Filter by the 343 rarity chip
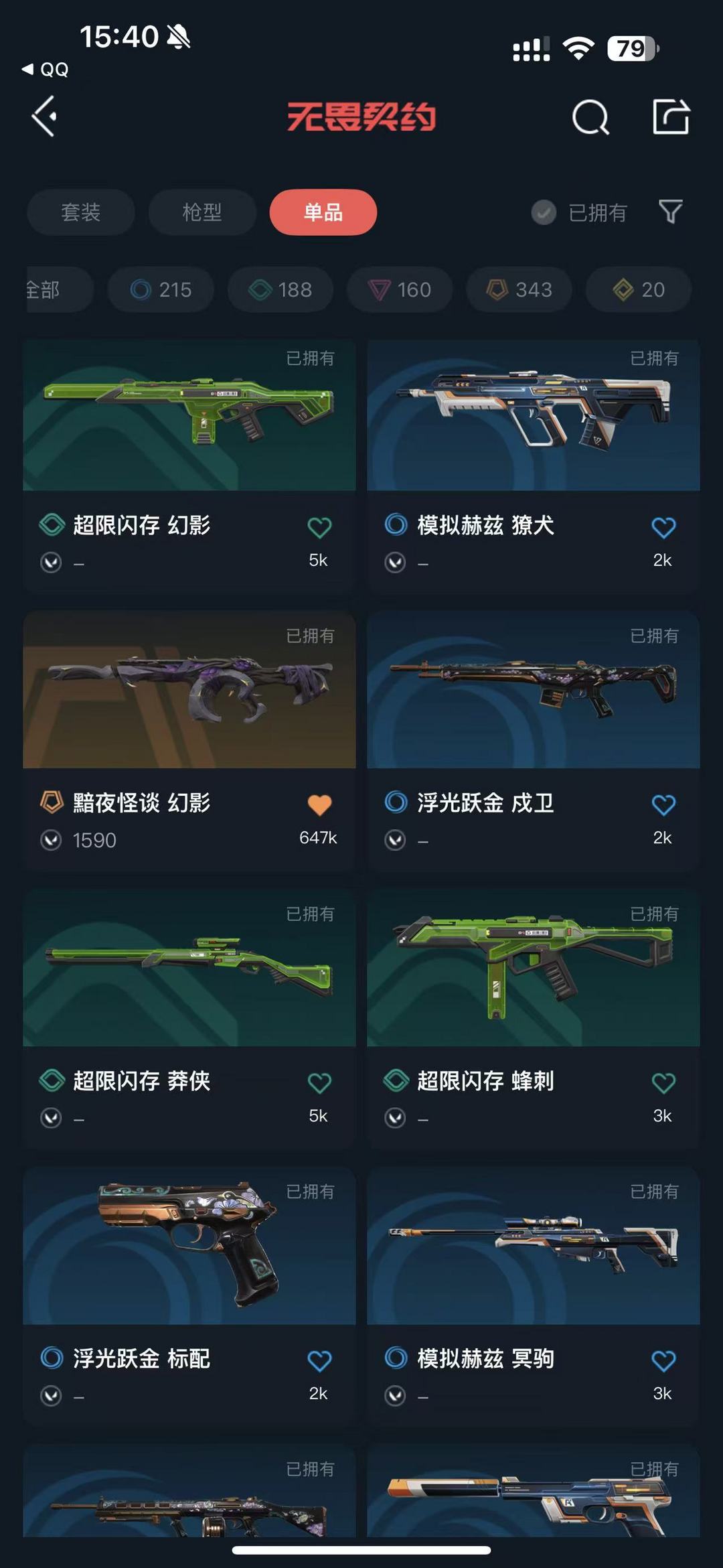The image size is (723, 1568). (x=519, y=289)
